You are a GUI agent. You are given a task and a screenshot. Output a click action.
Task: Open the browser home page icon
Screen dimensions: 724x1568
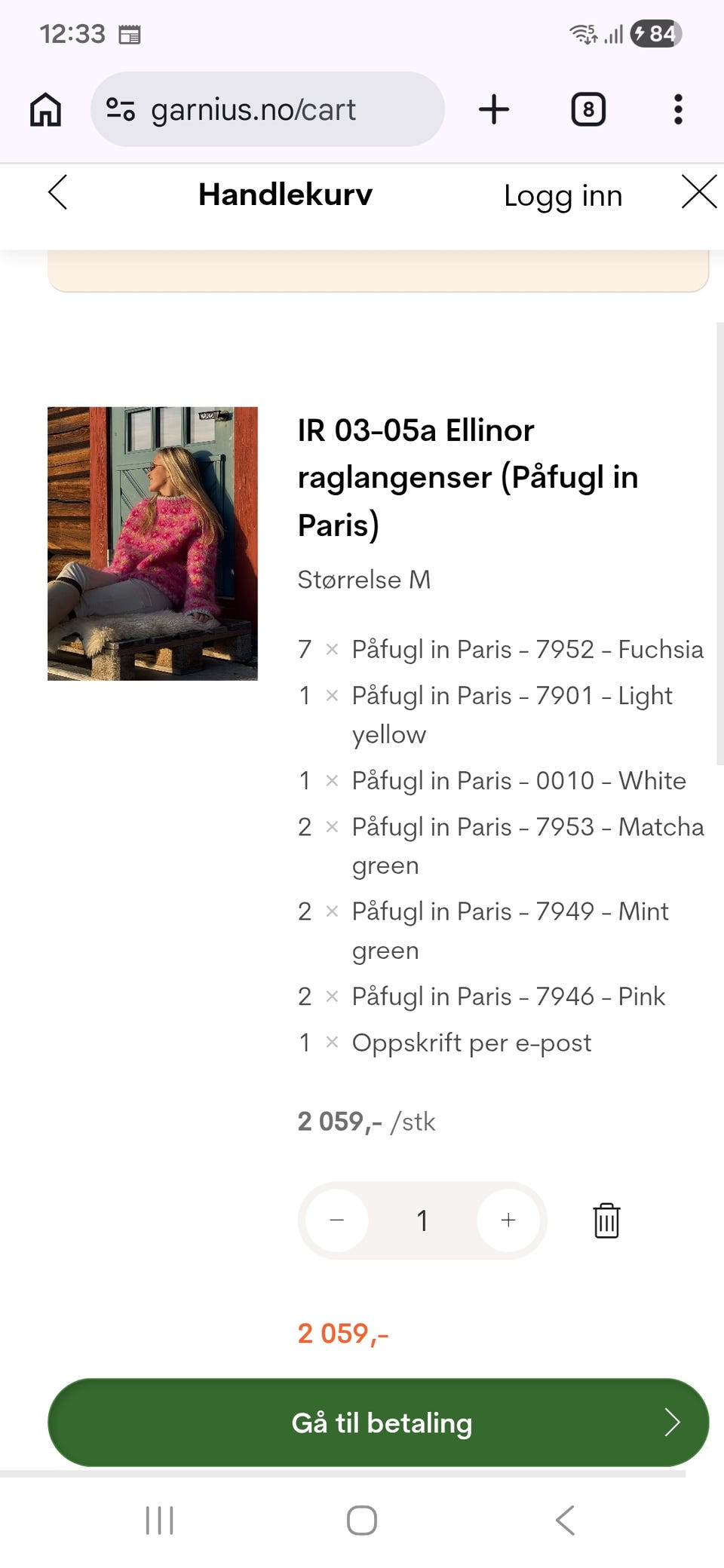[x=44, y=109]
